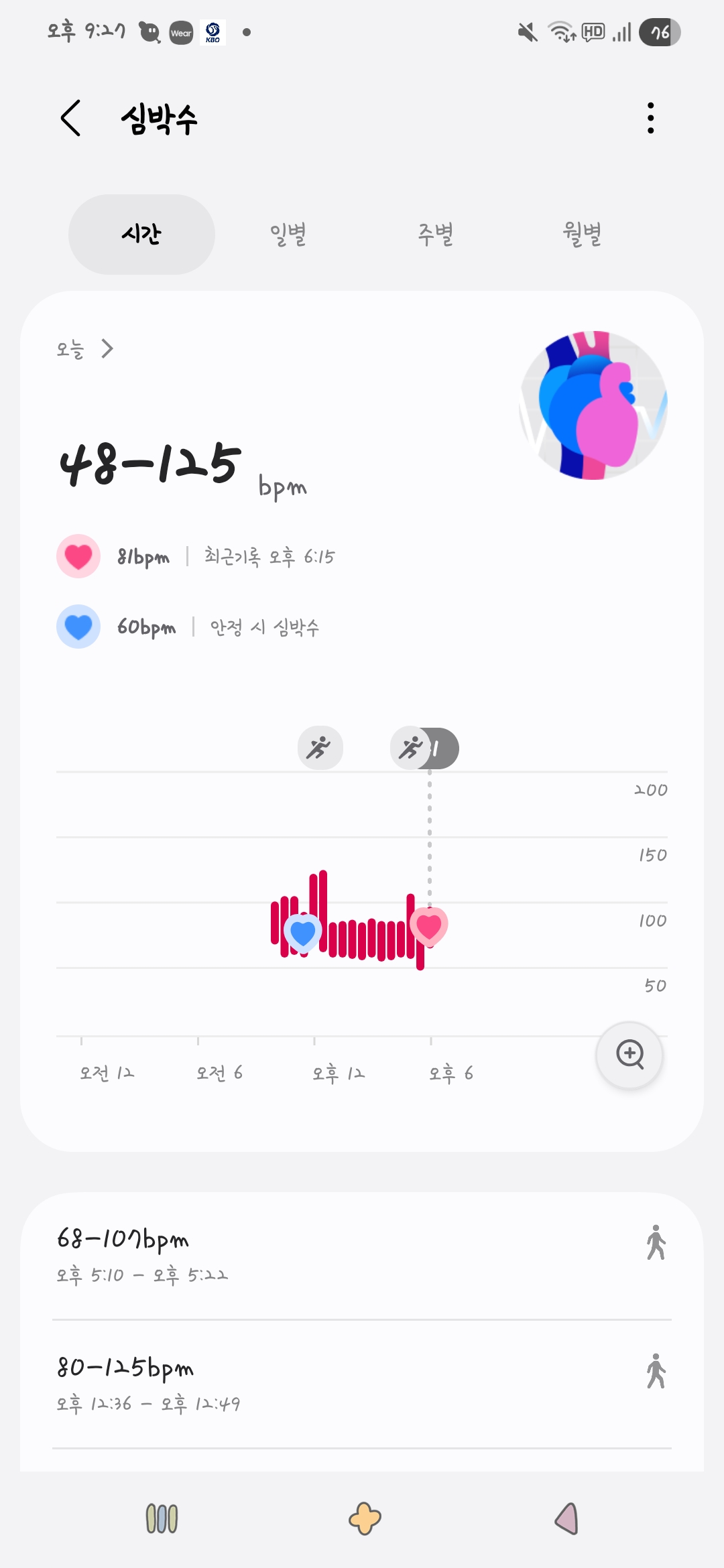
Task: Open the three-dot overflow menu
Action: [x=650, y=118]
